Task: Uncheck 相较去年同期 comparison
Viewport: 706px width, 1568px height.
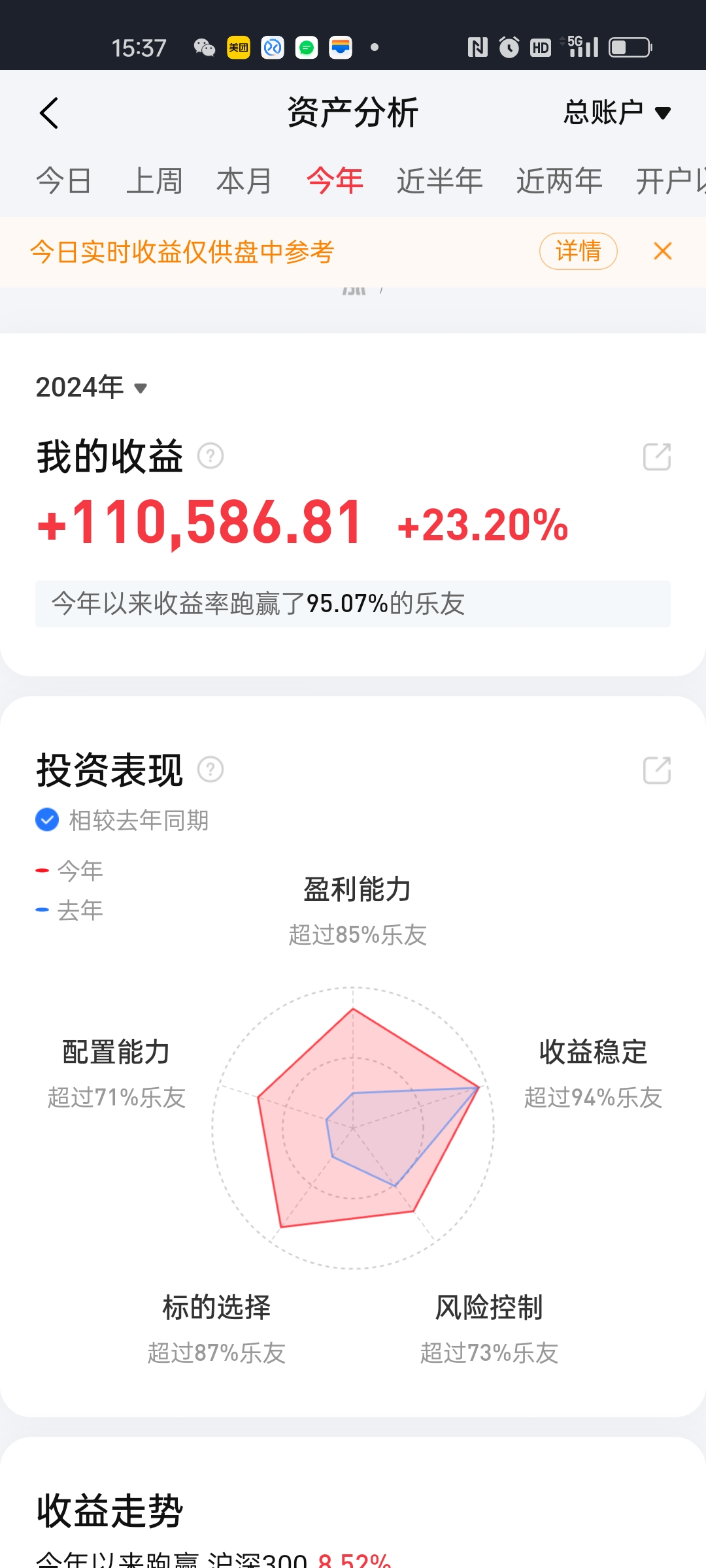Action: point(47,820)
